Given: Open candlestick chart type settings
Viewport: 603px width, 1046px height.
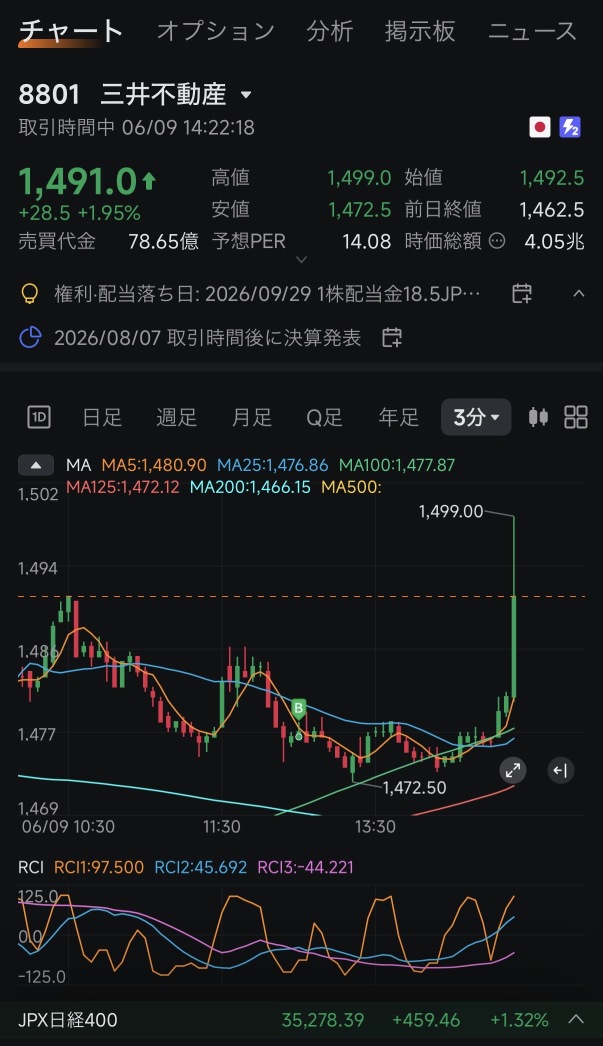Looking at the screenshot, I should tap(538, 417).
